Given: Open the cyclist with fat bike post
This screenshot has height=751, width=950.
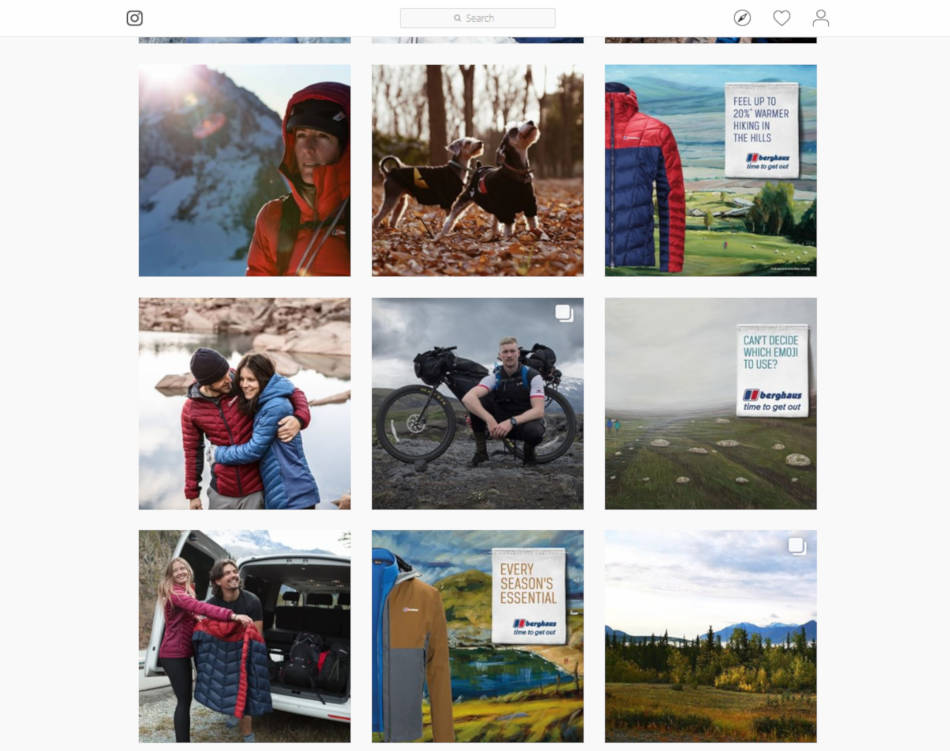Looking at the screenshot, I should [478, 404].
